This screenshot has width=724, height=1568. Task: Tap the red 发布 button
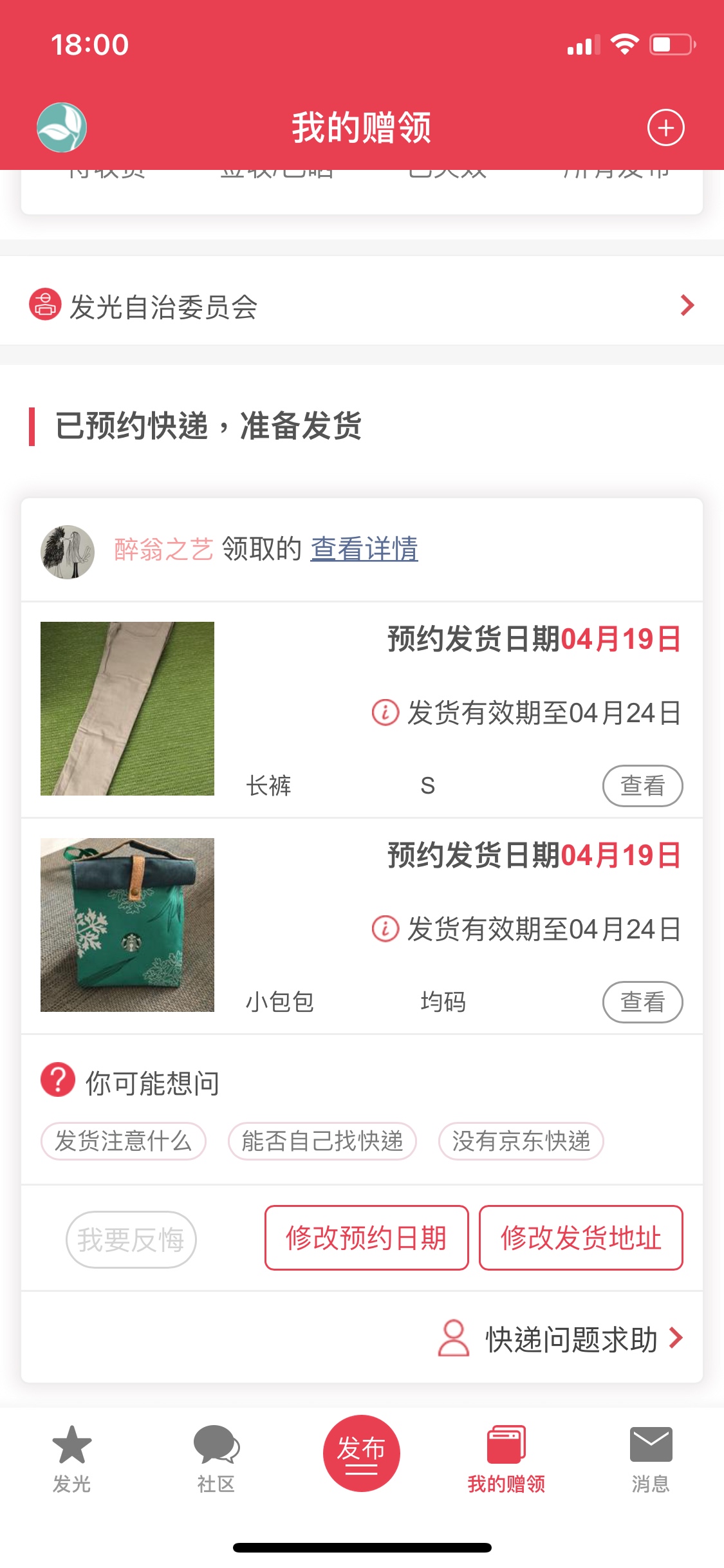coord(362,1453)
